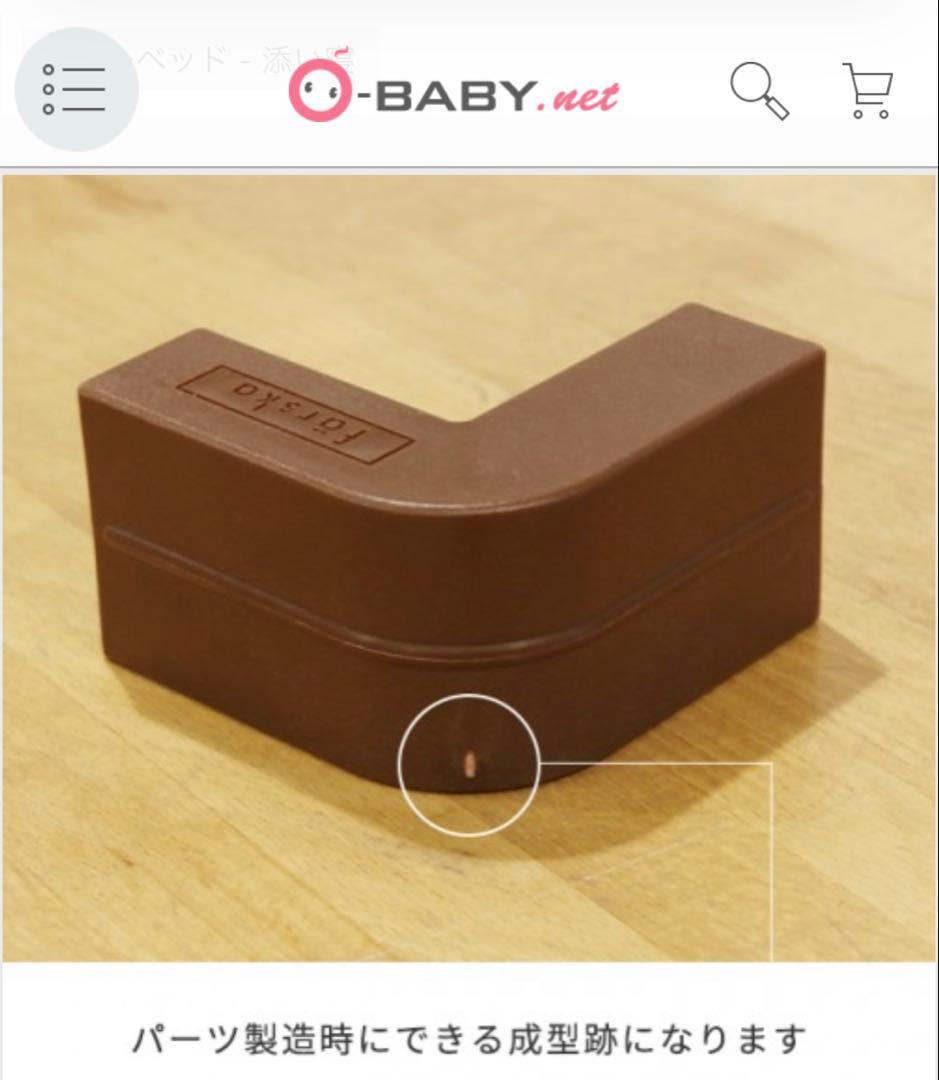View the shopping cart

coord(867,92)
